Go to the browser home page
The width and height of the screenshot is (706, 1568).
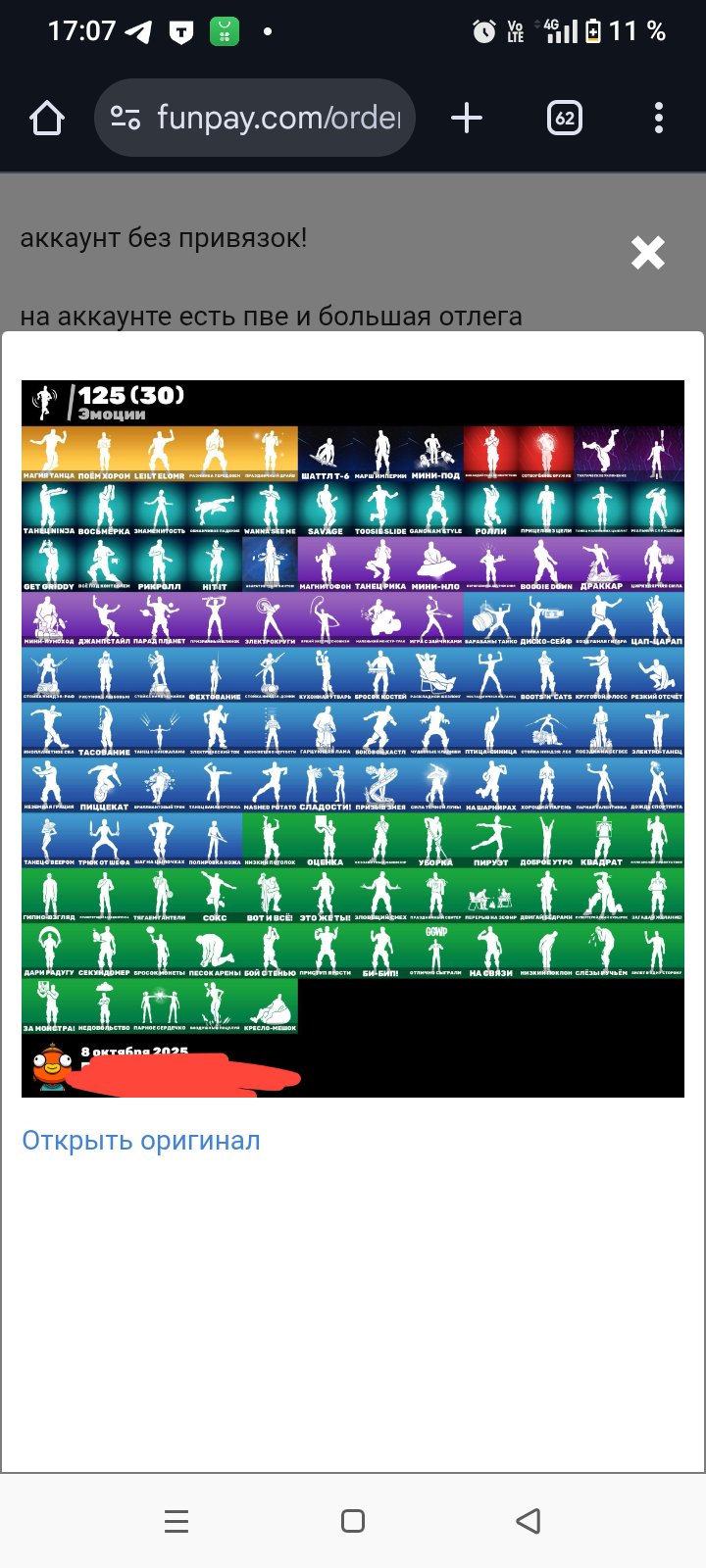pos(47,119)
